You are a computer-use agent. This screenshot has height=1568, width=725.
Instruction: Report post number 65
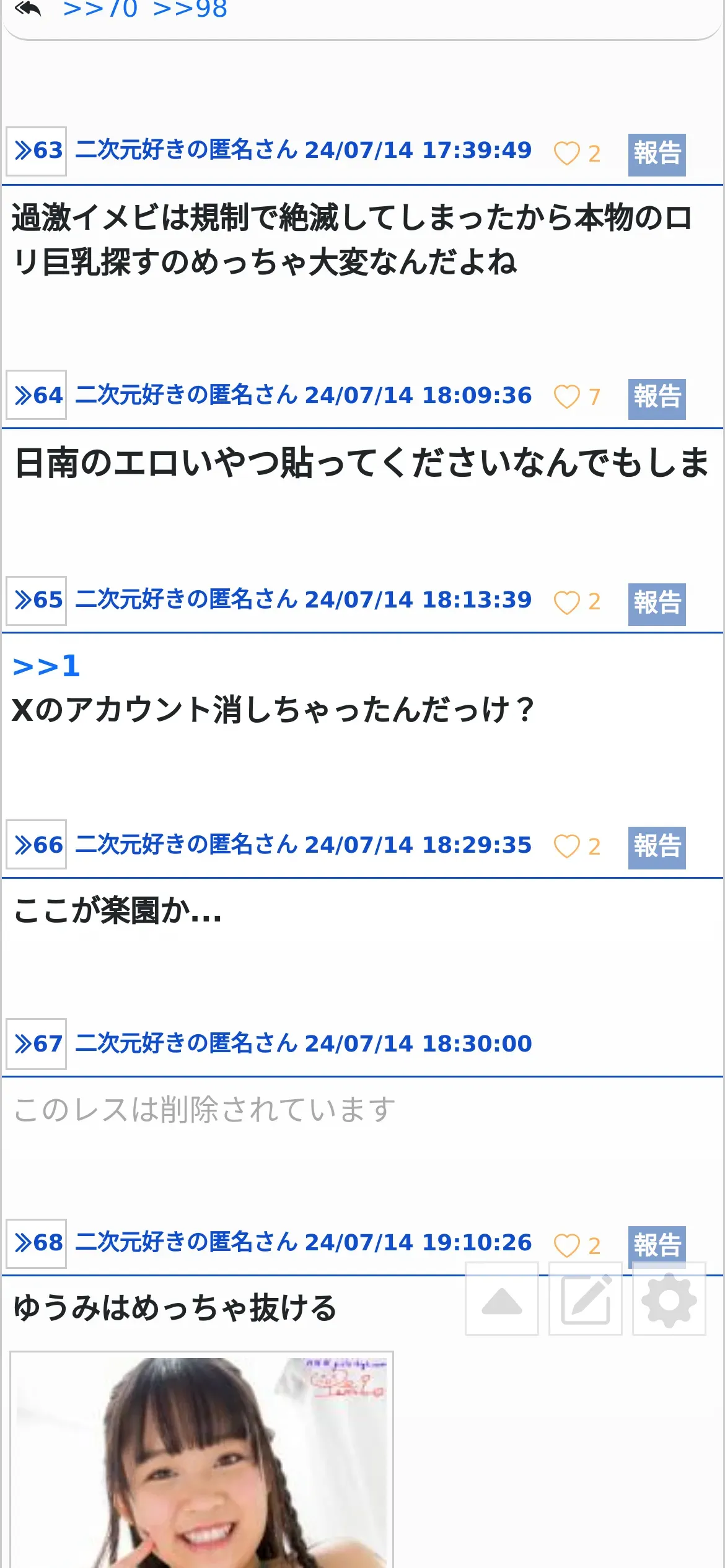point(657,604)
